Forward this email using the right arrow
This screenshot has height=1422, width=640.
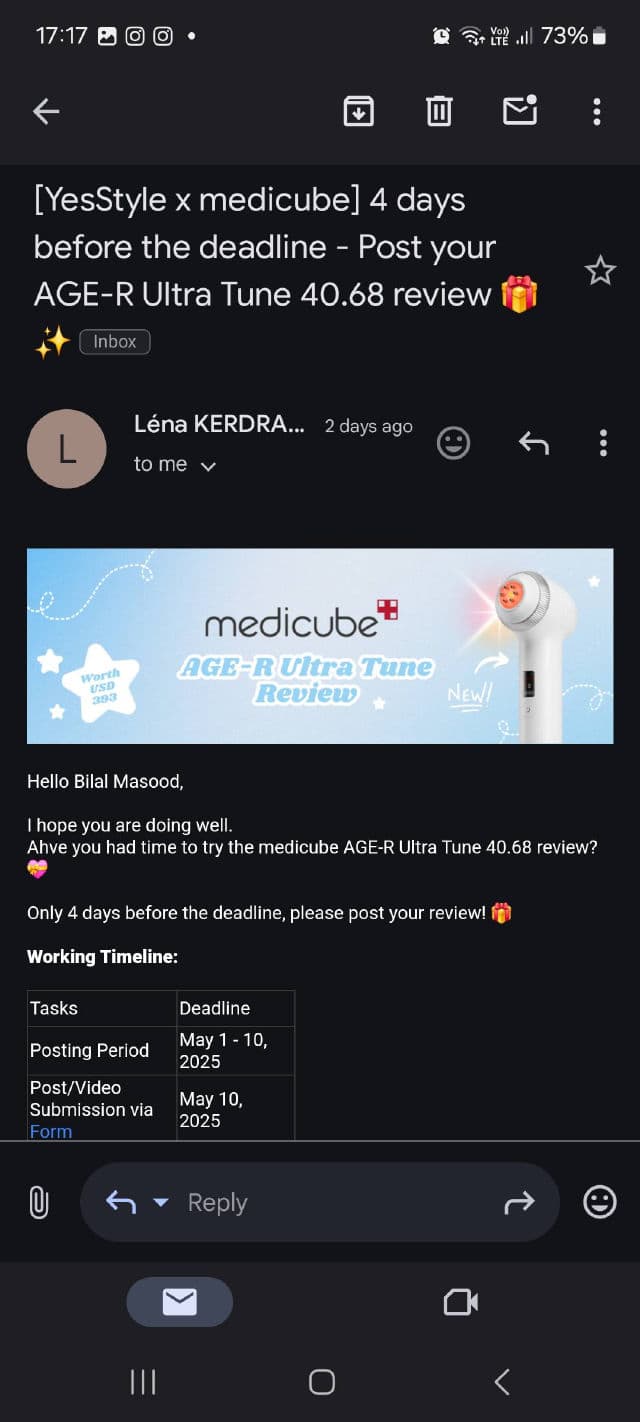[520, 1203]
